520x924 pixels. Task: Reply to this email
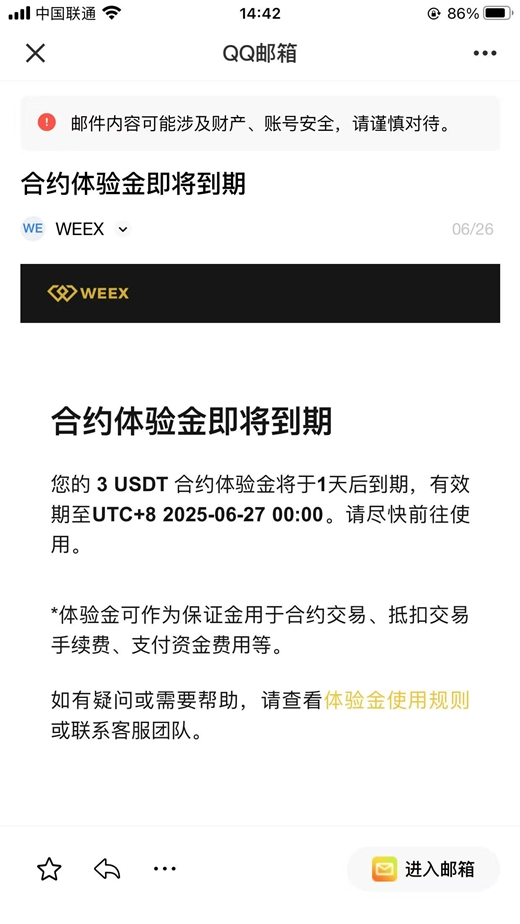(x=107, y=869)
